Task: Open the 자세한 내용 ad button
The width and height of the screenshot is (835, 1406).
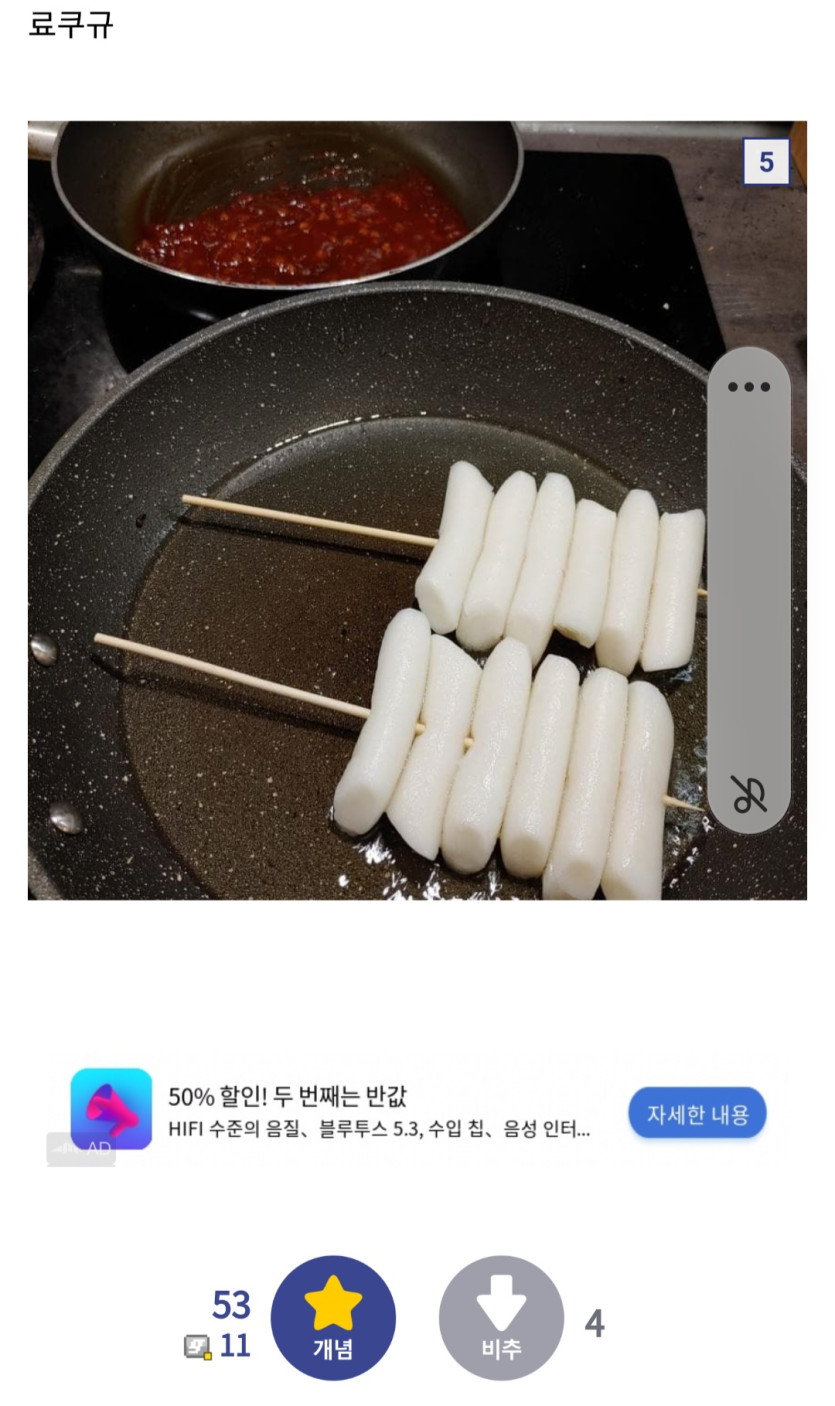Action: 697,1113
